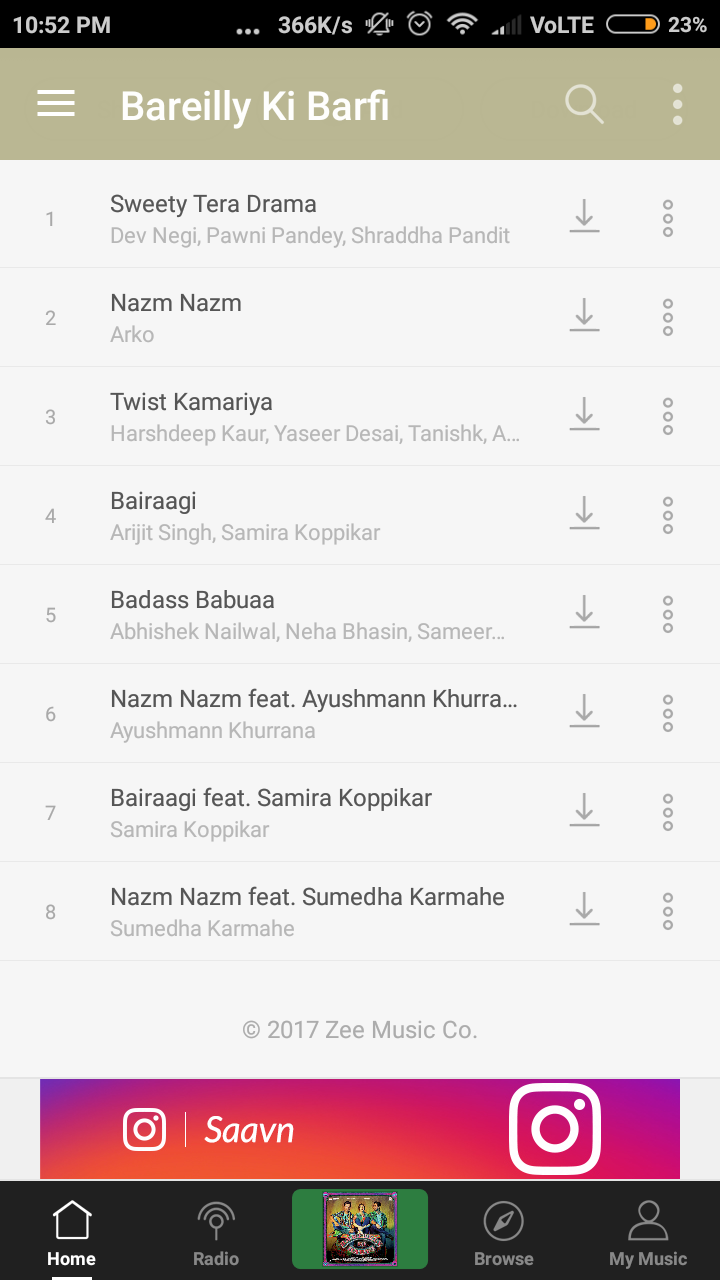Switch to the Browse tab
This screenshot has height=1280, width=720.
[503, 1233]
